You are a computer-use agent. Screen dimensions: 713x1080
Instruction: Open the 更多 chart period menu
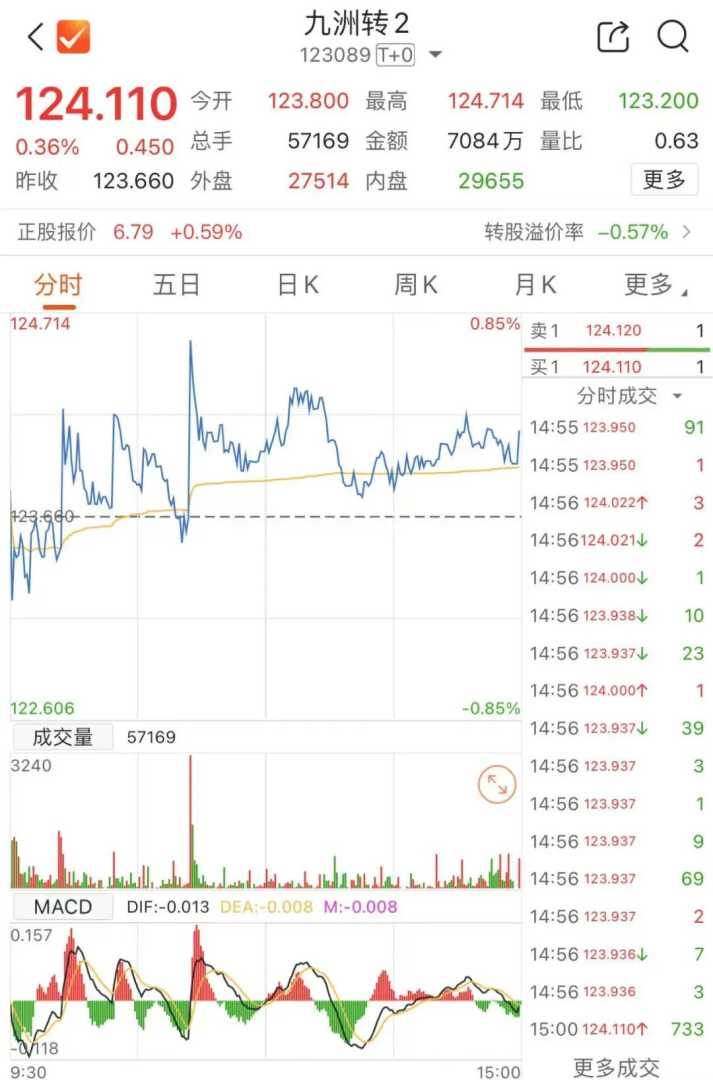coord(654,285)
